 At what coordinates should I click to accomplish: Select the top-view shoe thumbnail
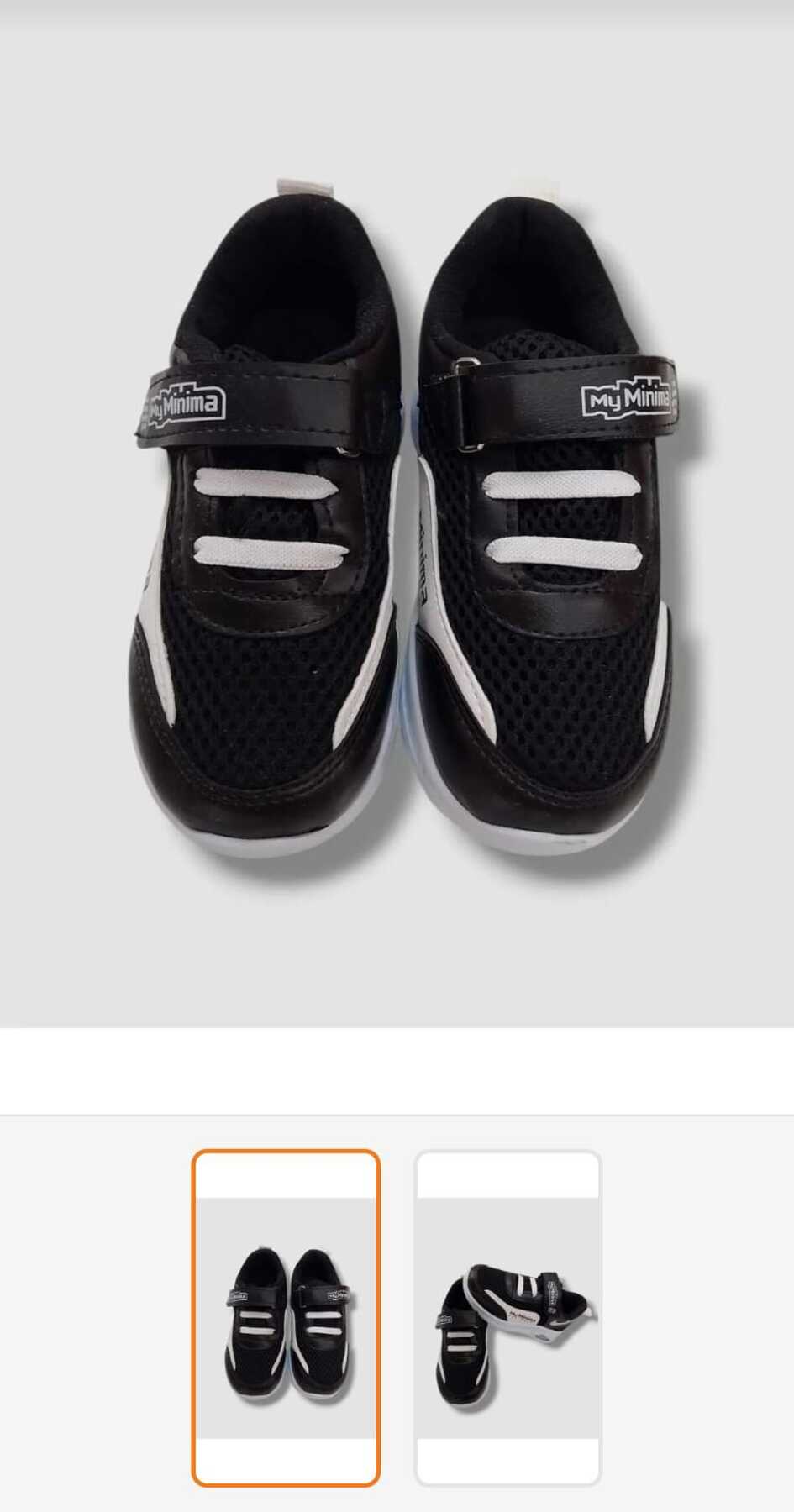[286, 1317]
